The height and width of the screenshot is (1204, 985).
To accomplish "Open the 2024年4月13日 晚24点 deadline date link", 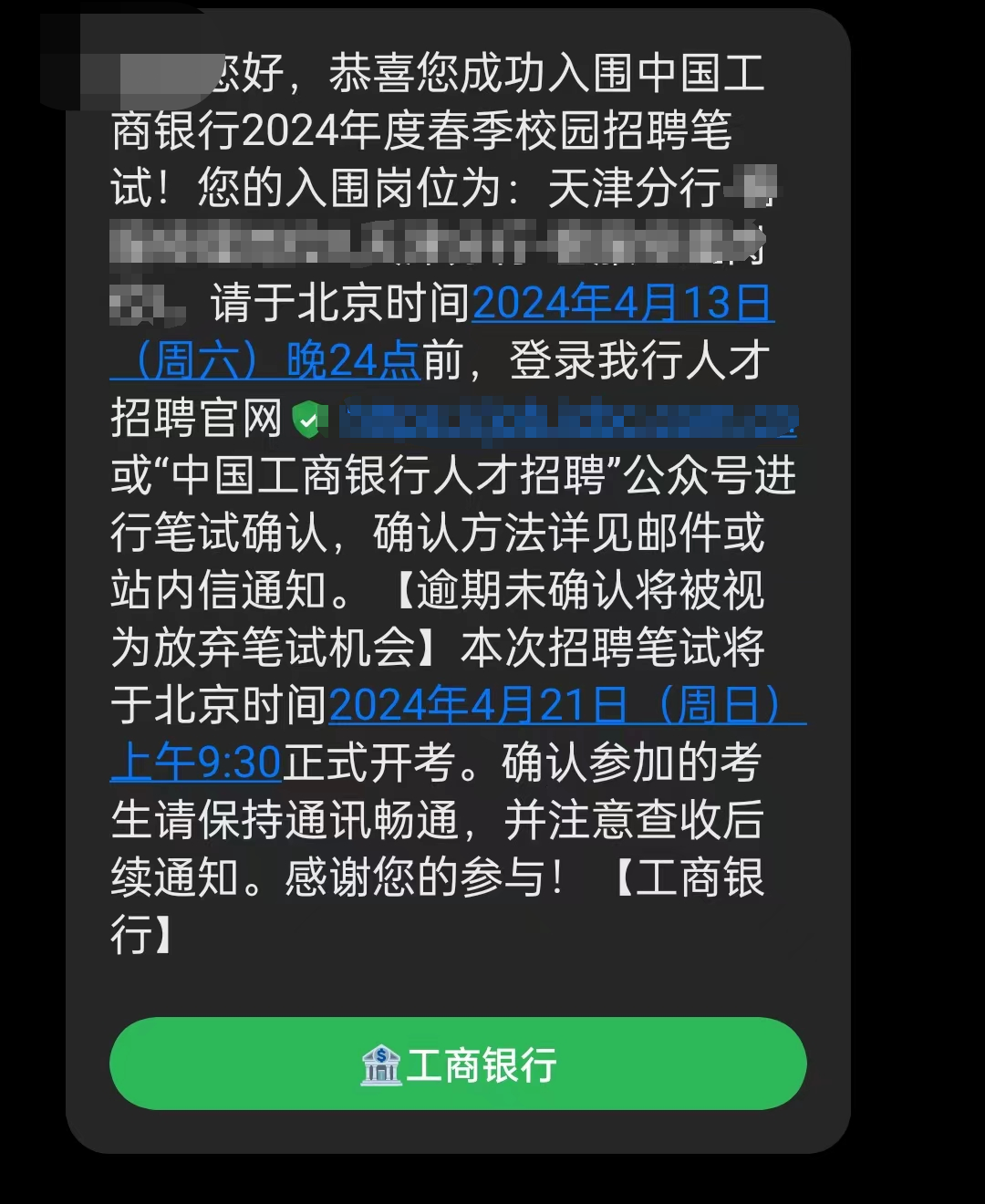I will click(622, 304).
